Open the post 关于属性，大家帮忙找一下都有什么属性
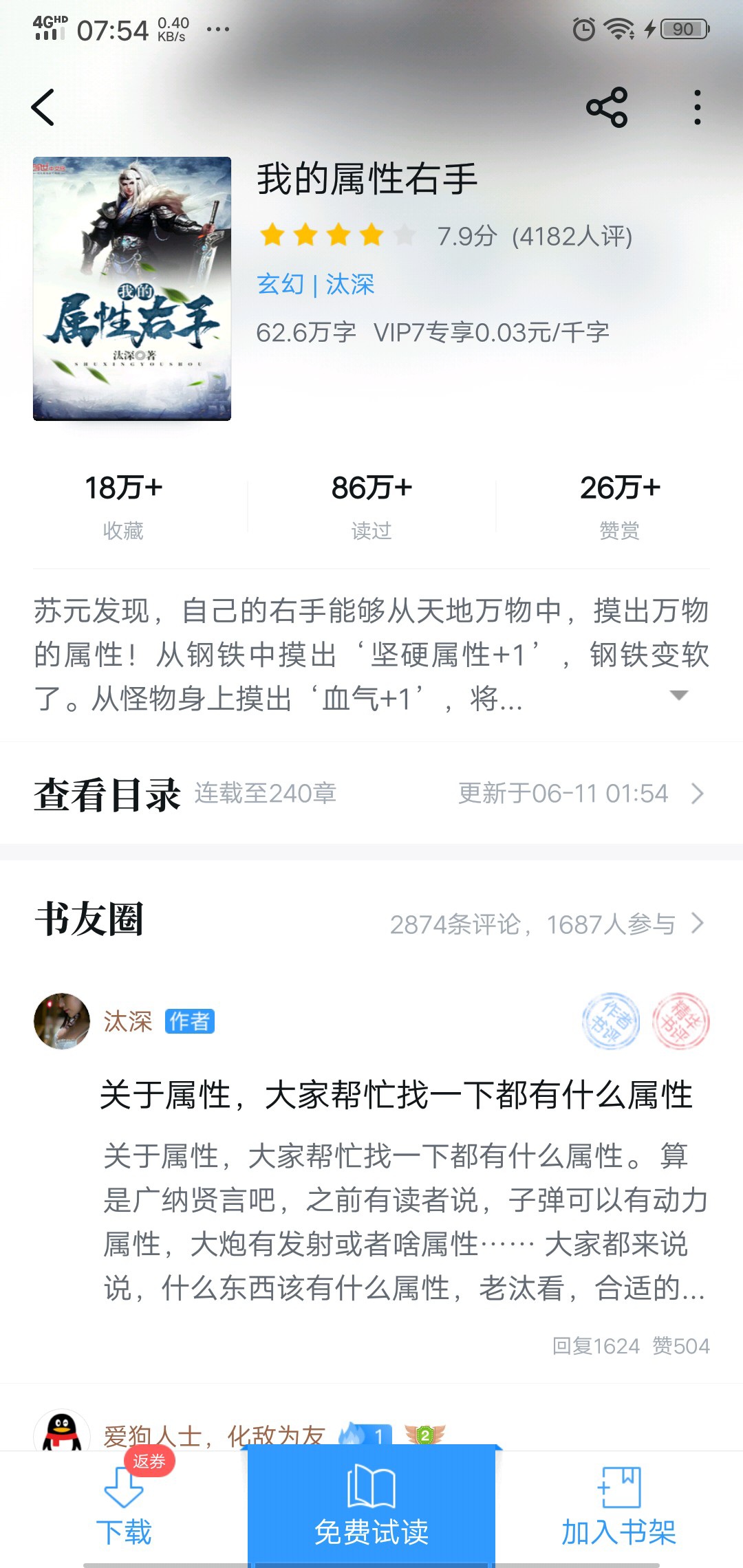Viewport: 743px width, 1568px height. point(396,1095)
